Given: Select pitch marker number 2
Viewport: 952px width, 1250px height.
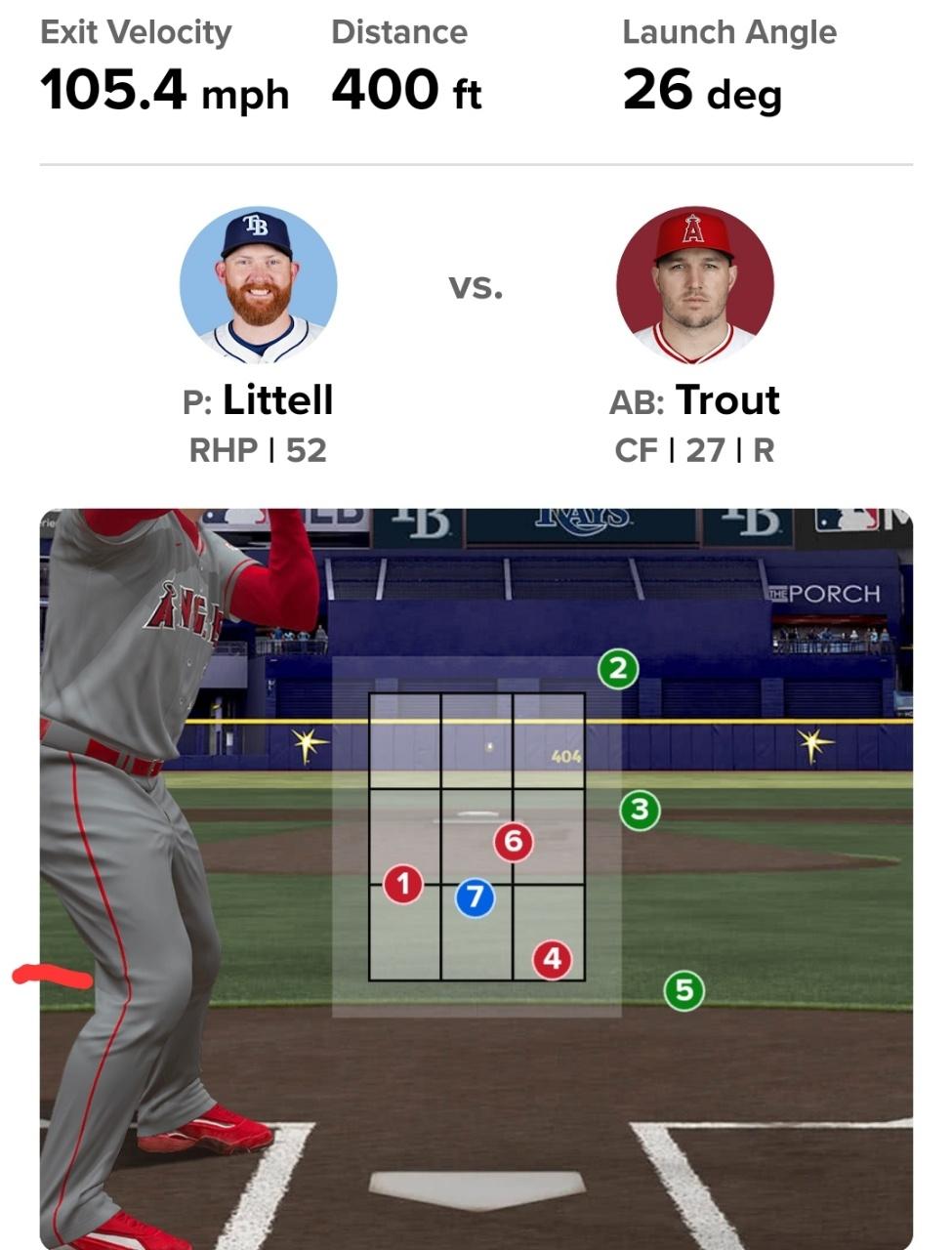Looking at the screenshot, I should pos(617,670).
